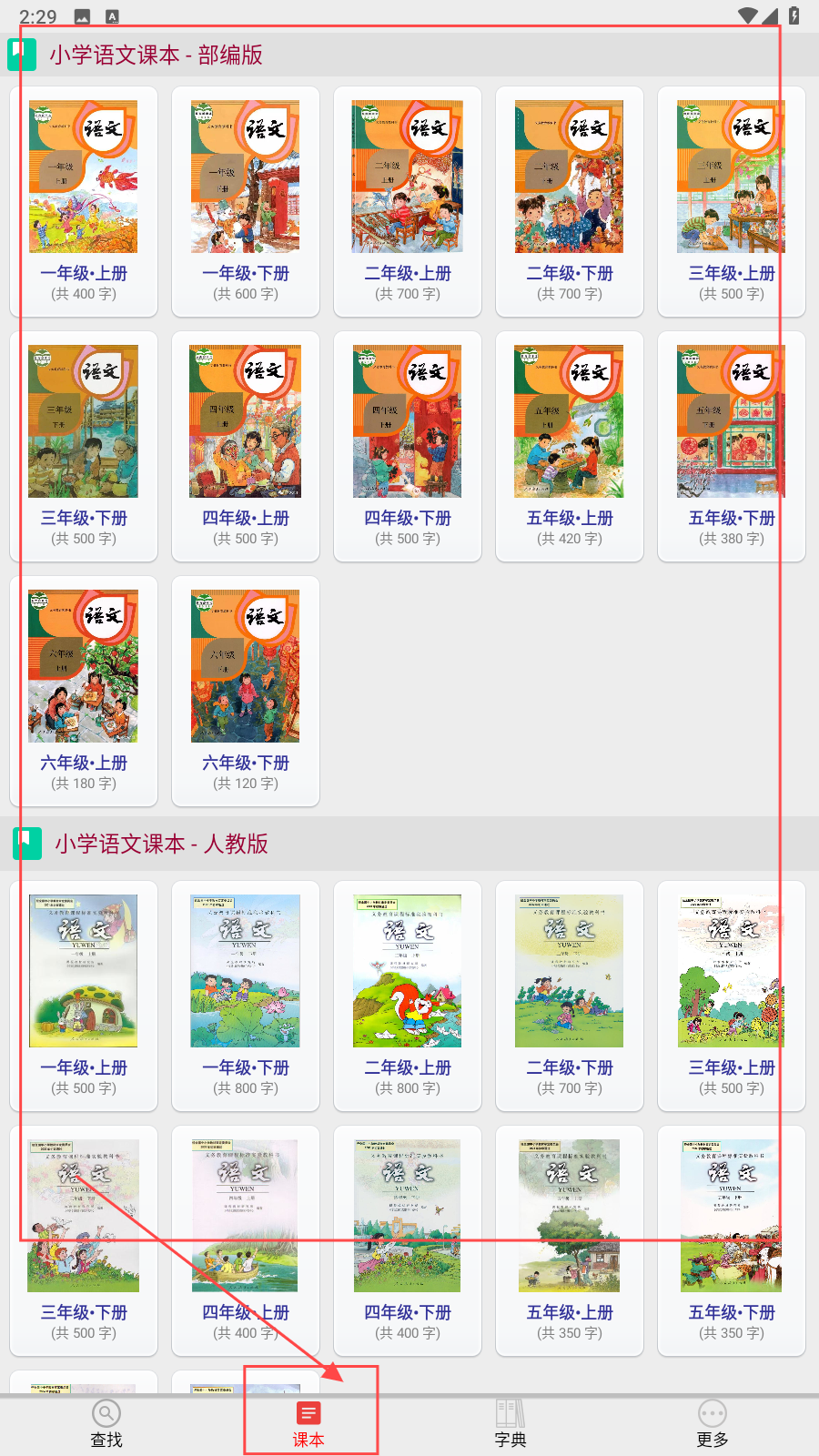Image resolution: width=819 pixels, height=1456 pixels.
Task: Open 部编版 三年级·上册 textbook card
Action: click(732, 201)
